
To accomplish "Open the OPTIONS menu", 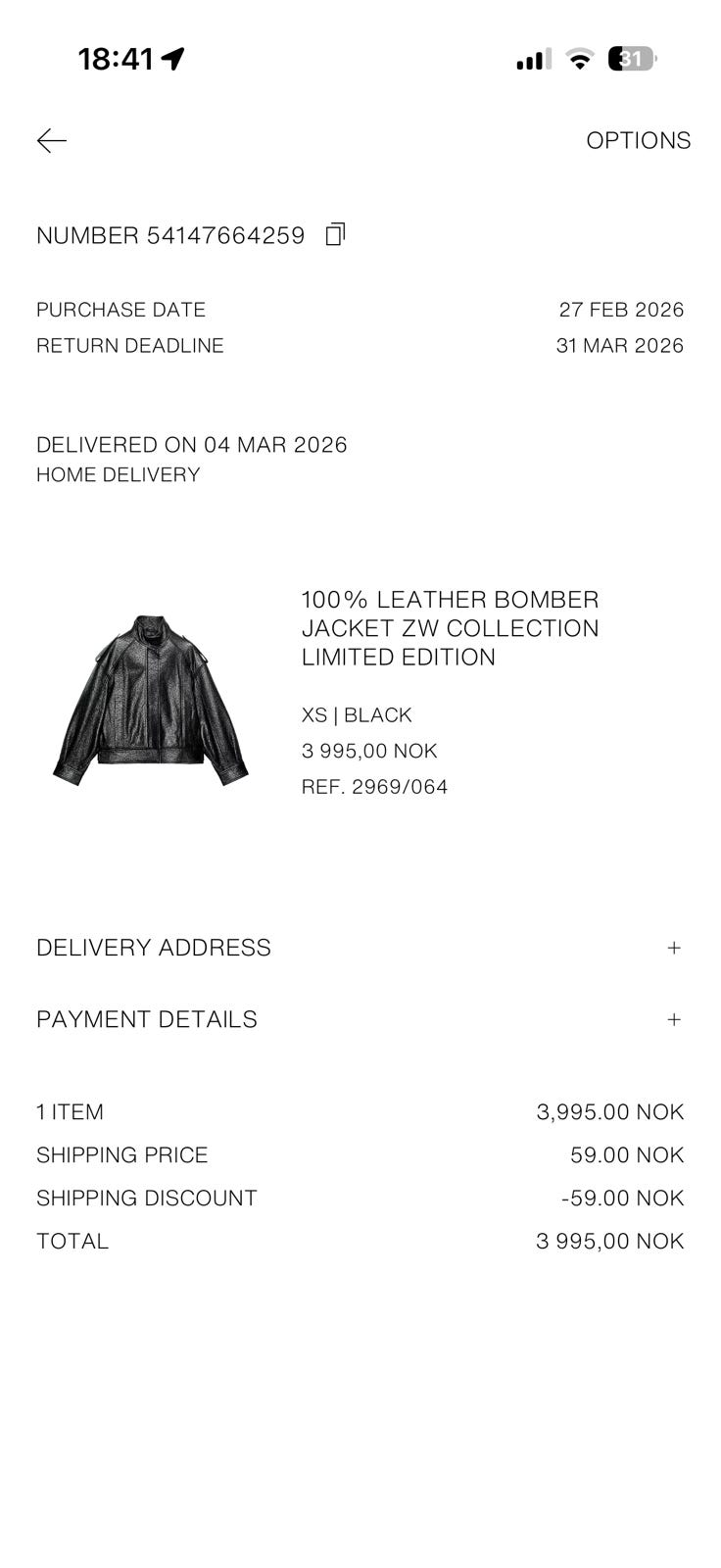I will pyautogui.click(x=638, y=141).
